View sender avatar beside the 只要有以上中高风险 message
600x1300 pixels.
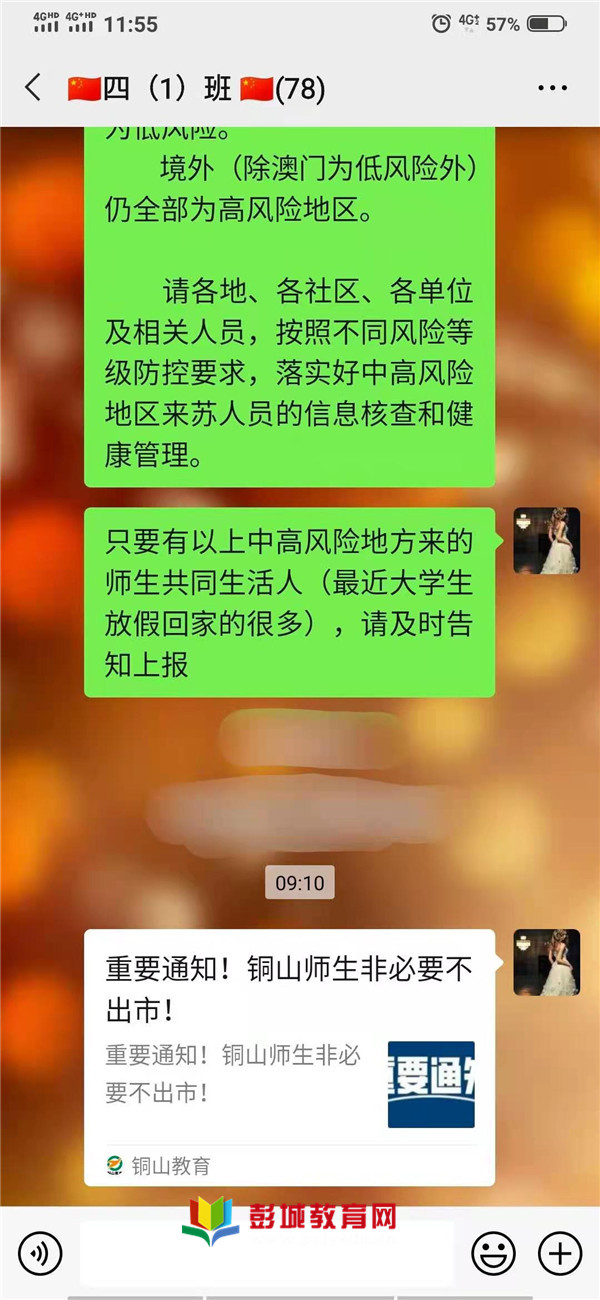(546, 540)
